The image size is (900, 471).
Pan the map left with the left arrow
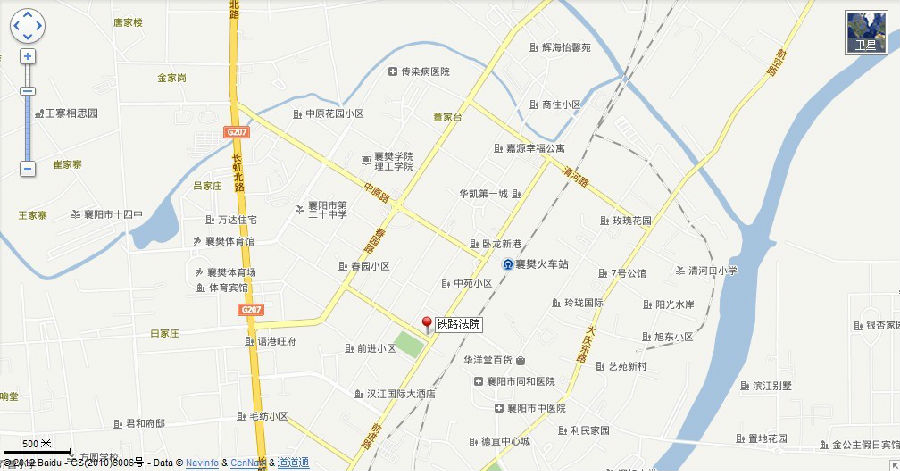16,26
